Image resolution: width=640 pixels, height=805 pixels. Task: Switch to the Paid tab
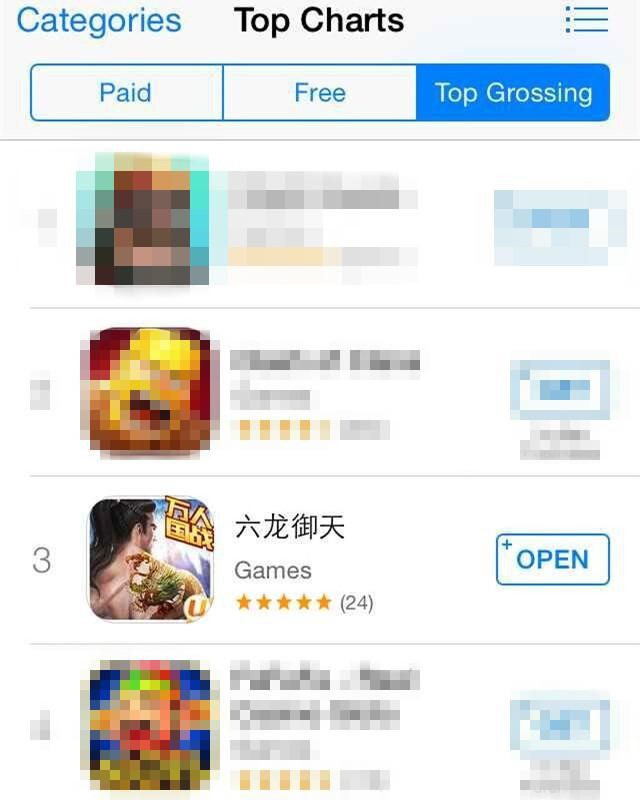126,93
